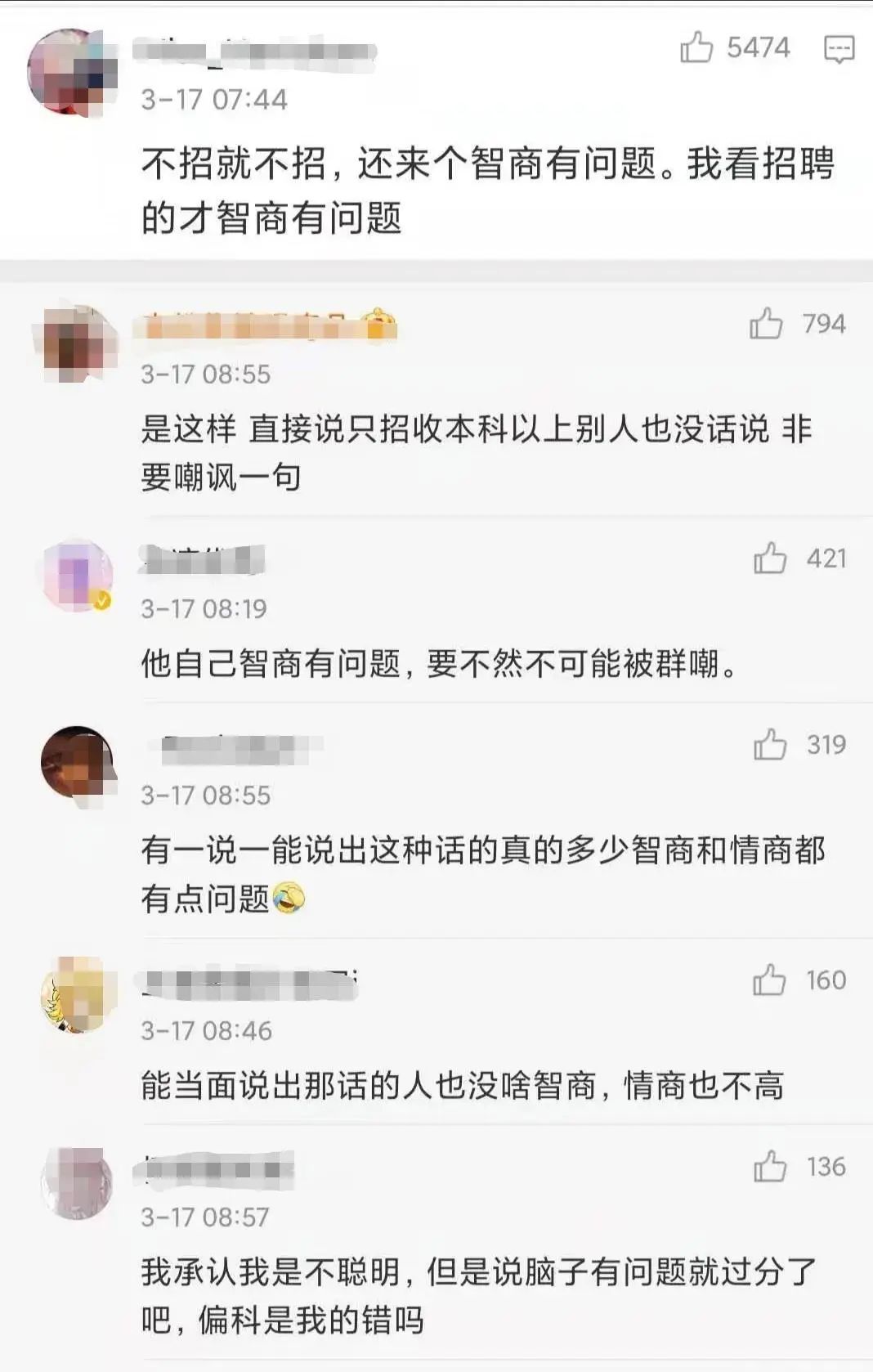Open the avatar on the 08:57 reply
This screenshot has width=873, height=1372.
tap(77, 1182)
